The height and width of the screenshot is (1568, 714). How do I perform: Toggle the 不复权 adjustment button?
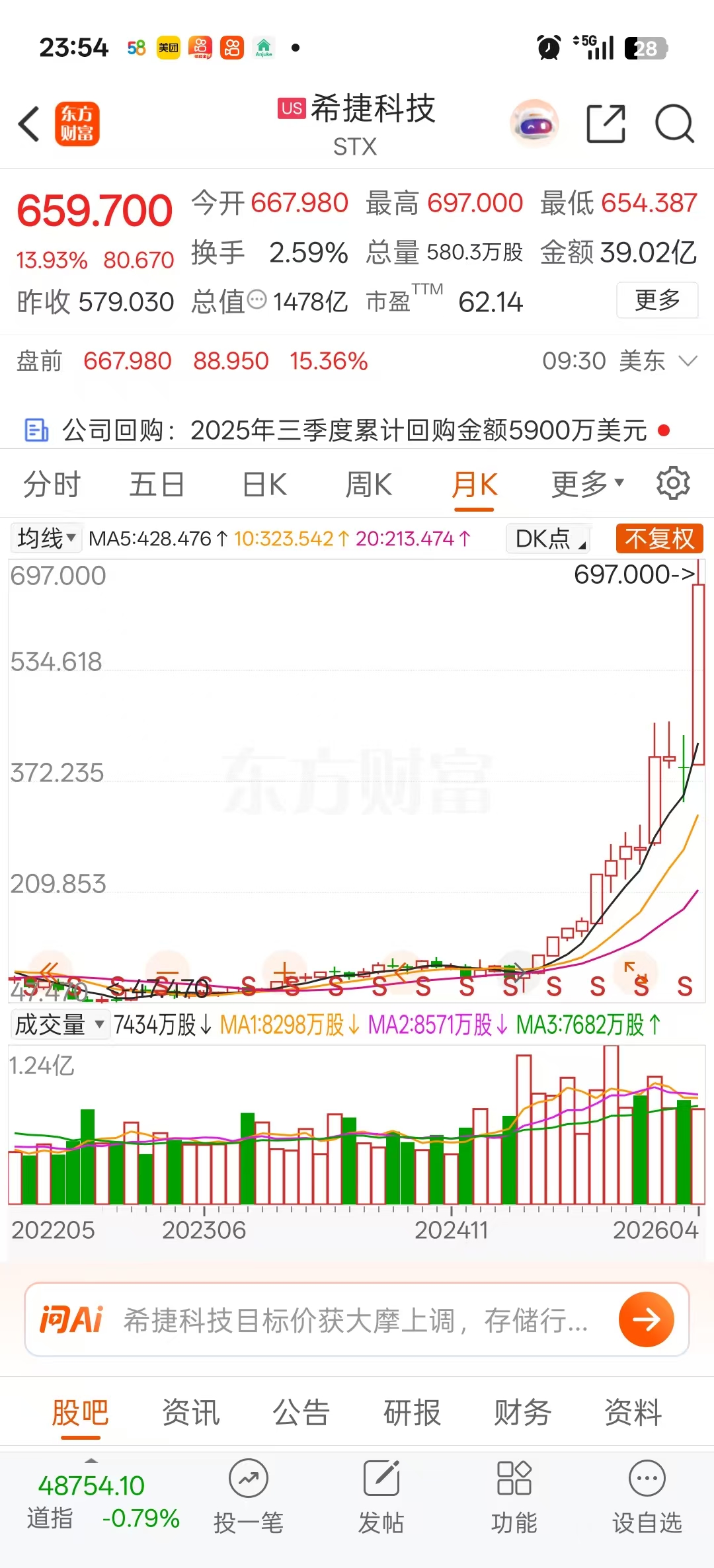click(659, 538)
